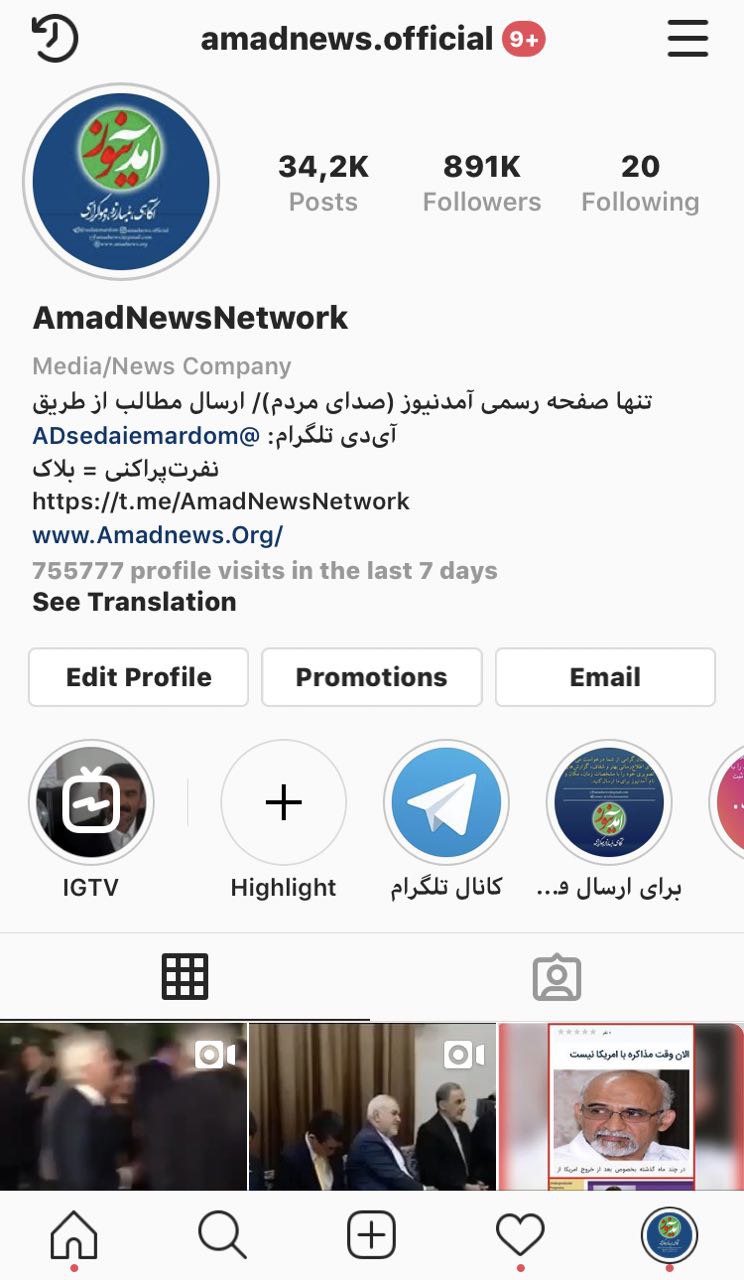Screen dimensions: 744x1280
Task: View the 891K followers list
Action: pos(481,183)
